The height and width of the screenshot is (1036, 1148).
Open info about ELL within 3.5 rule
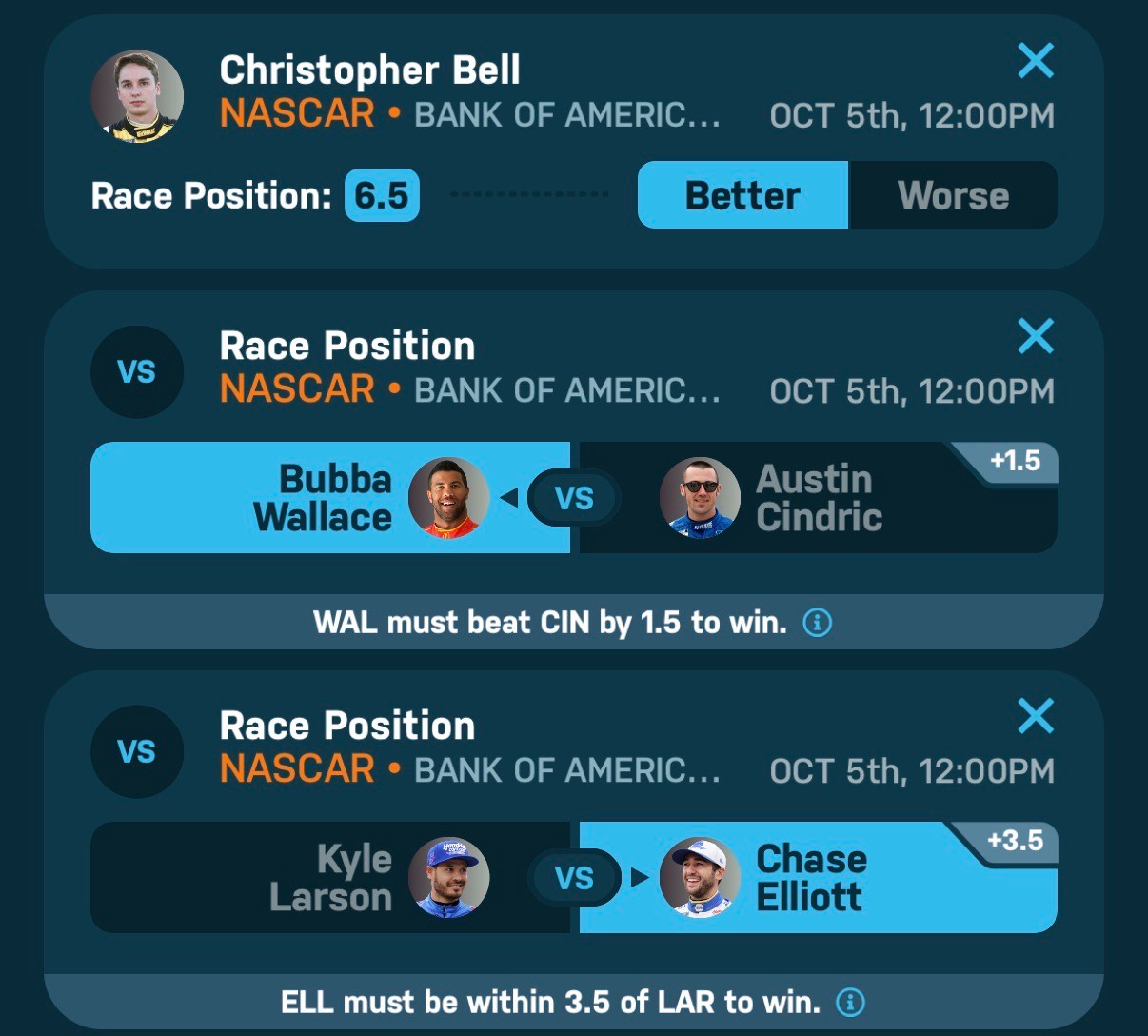click(x=850, y=1002)
